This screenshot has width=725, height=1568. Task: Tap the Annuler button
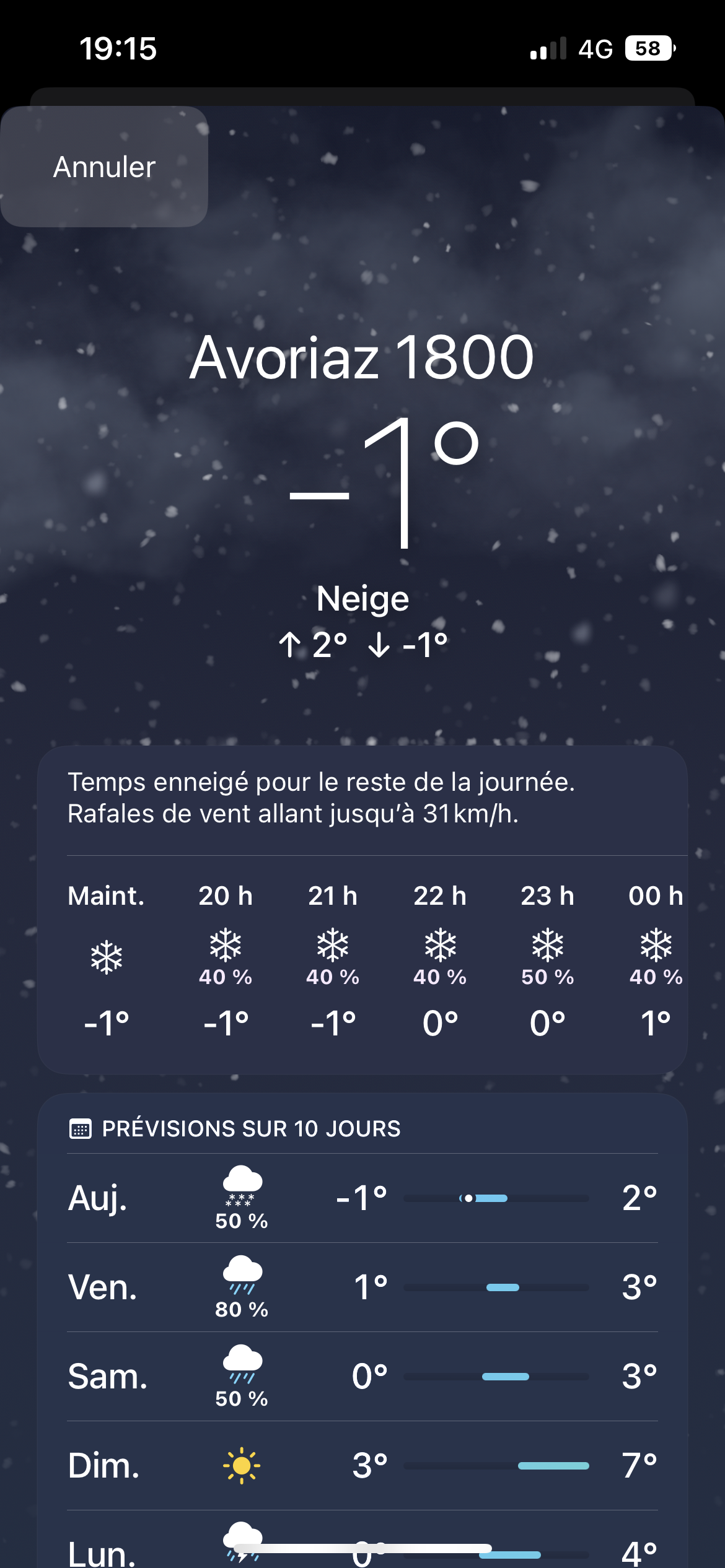point(104,167)
